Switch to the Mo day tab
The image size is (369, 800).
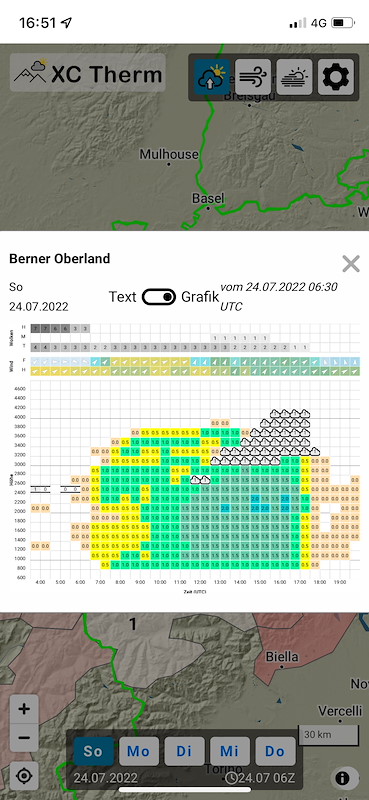pyautogui.click(x=139, y=751)
